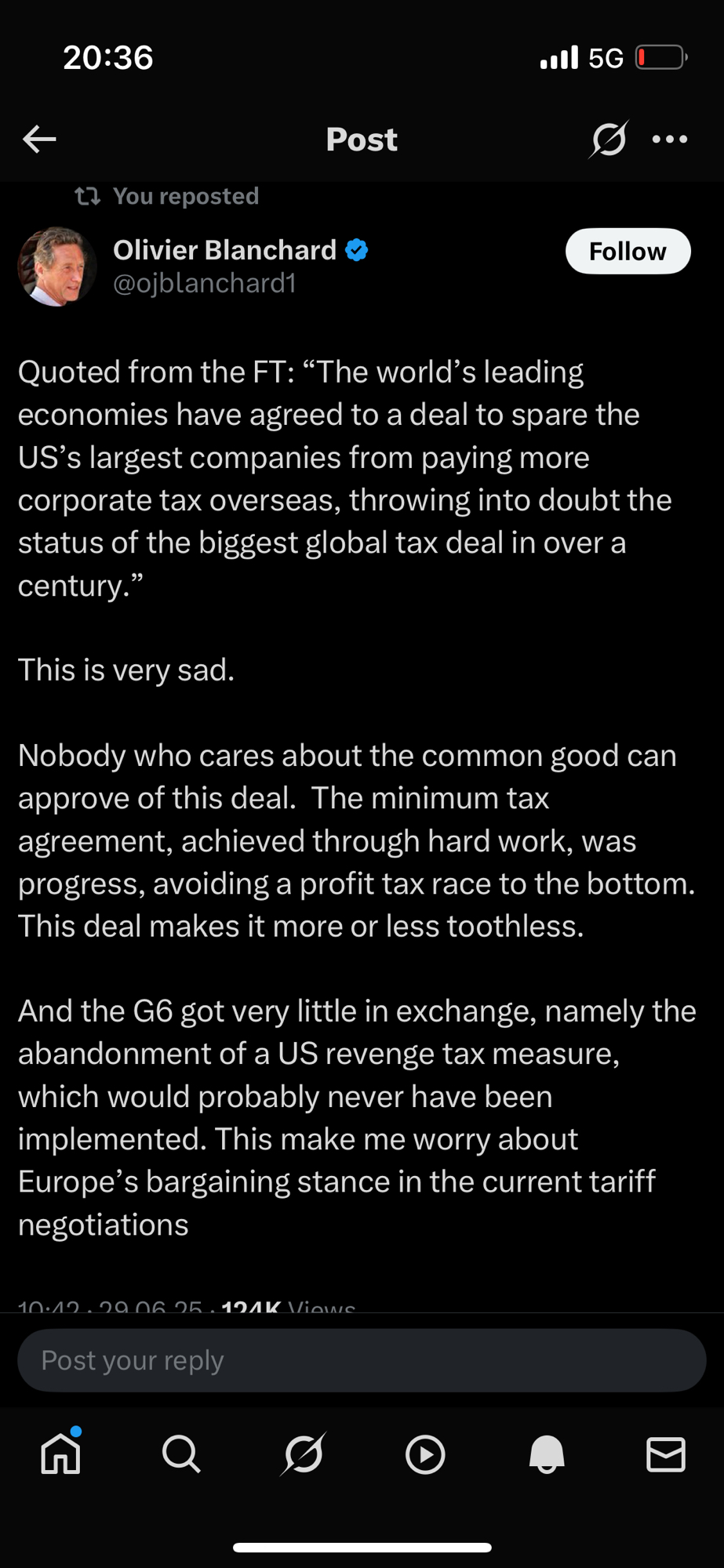This screenshot has height=1568, width=724.
Task: Switch to the Home tab
Action: [60, 1454]
